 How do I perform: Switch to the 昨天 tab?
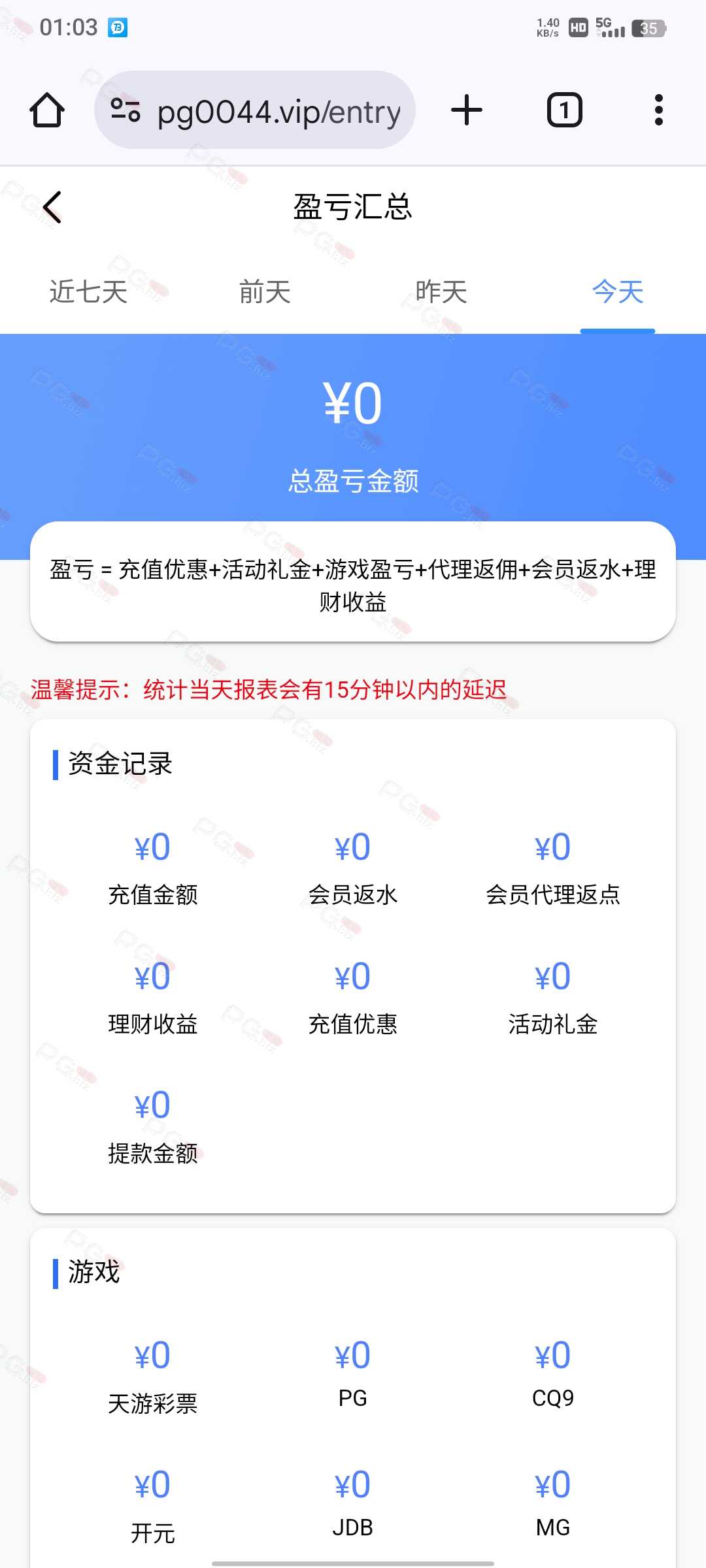441,292
